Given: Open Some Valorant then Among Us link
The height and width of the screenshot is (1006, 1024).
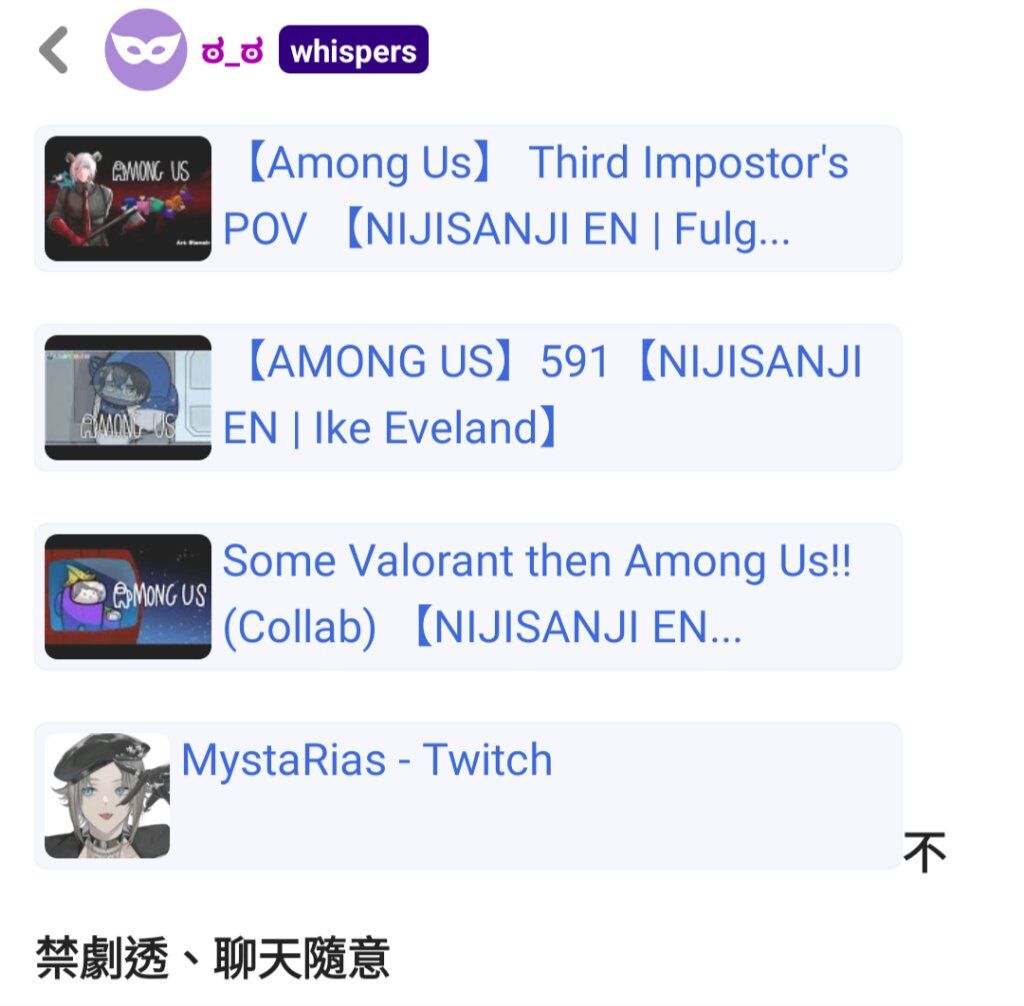Looking at the screenshot, I should (x=535, y=594).
